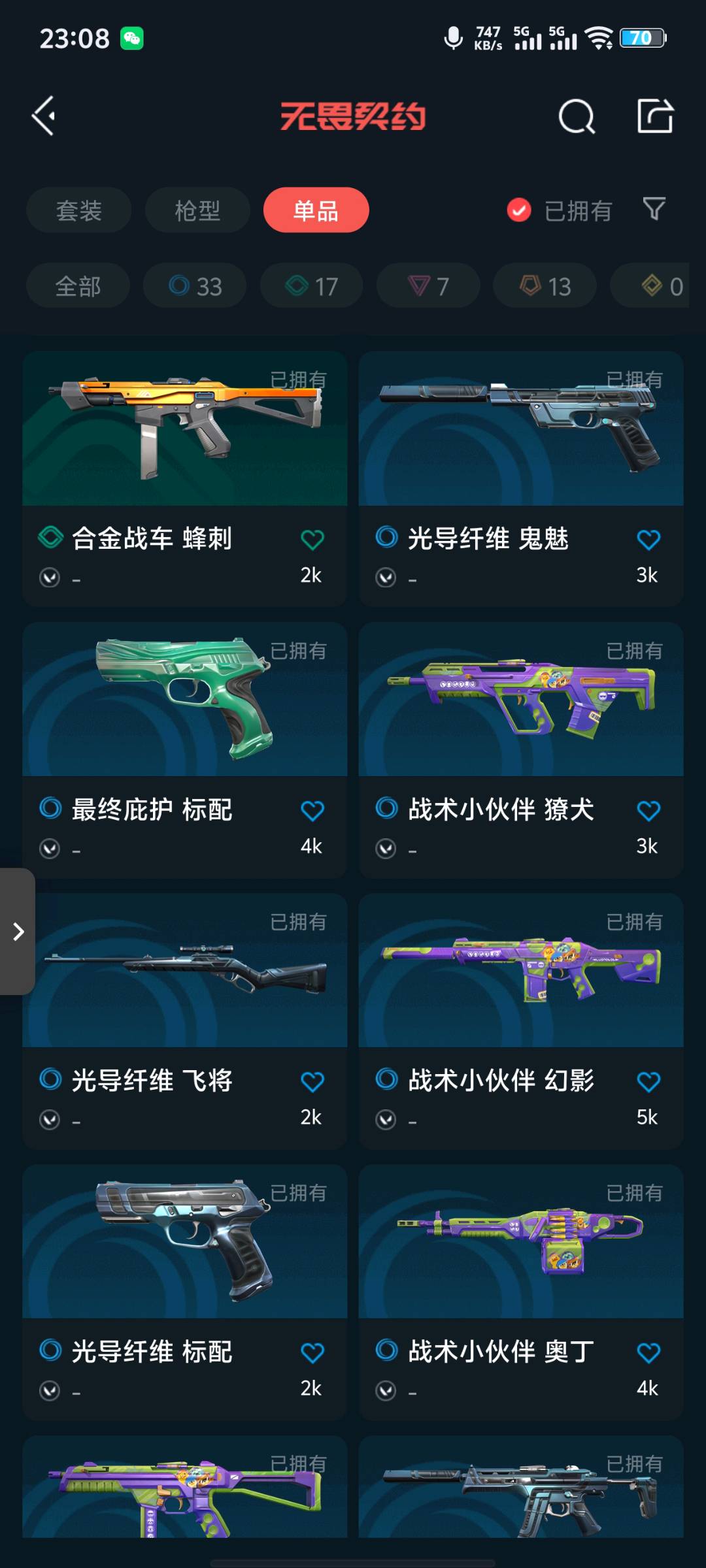Open the search magnifier icon

pyautogui.click(x=577, y=117)
